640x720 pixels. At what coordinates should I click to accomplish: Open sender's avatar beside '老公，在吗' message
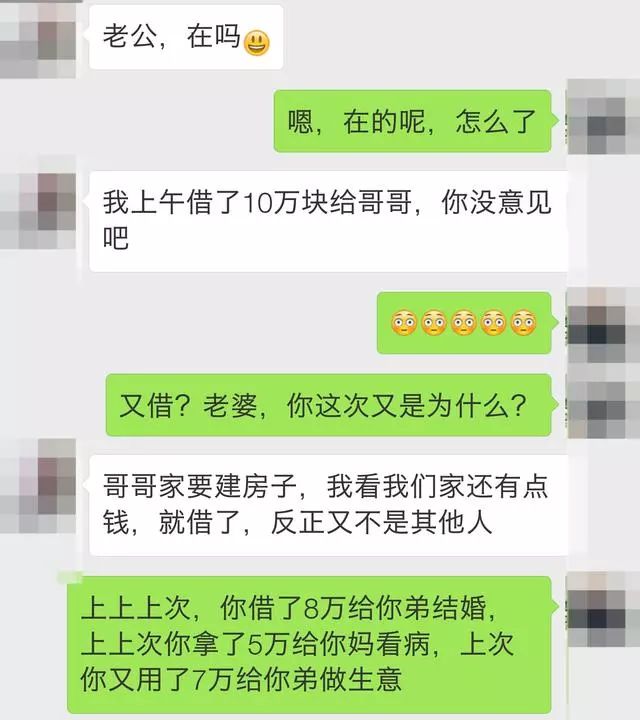(38, 35)
